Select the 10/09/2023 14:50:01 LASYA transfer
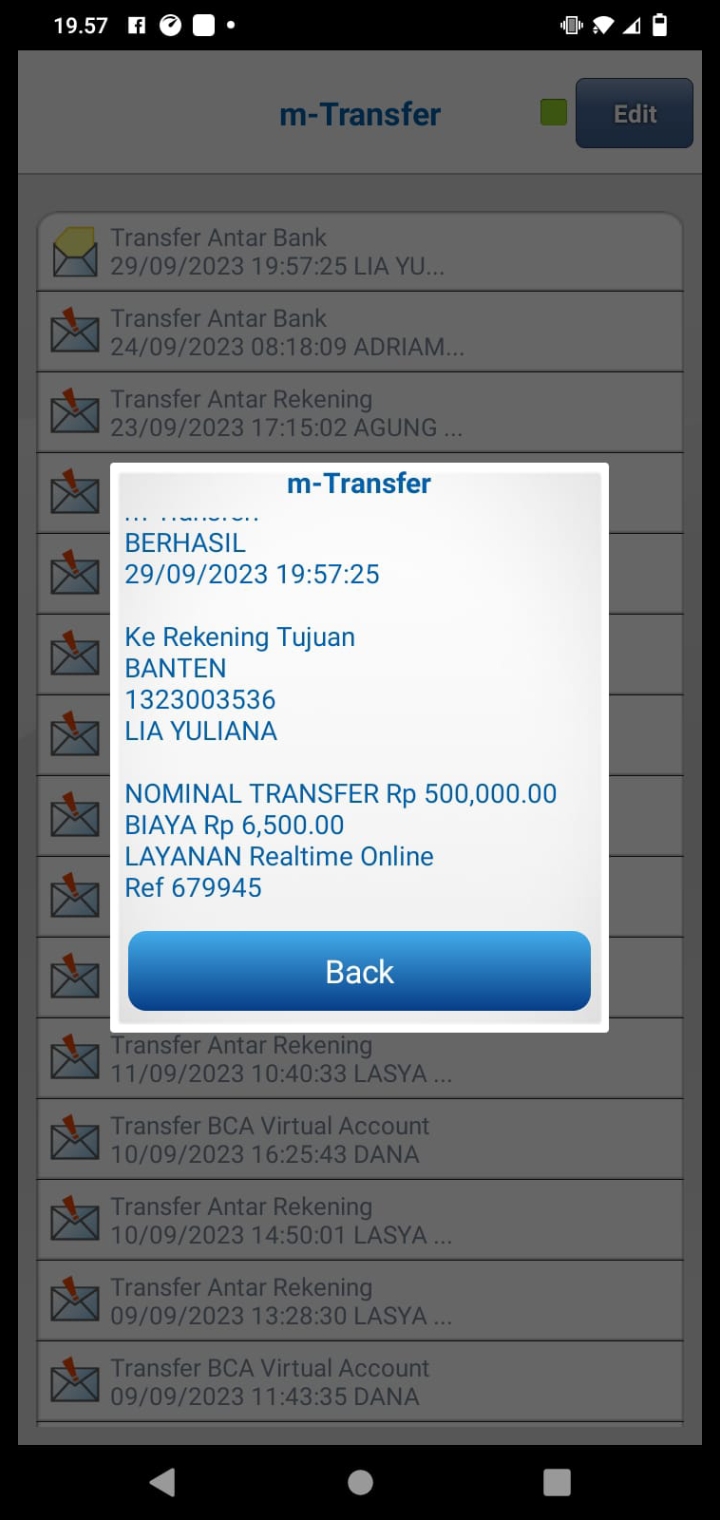The width and height of the screenshot is (720, 1520). [x=360, y=1221]
